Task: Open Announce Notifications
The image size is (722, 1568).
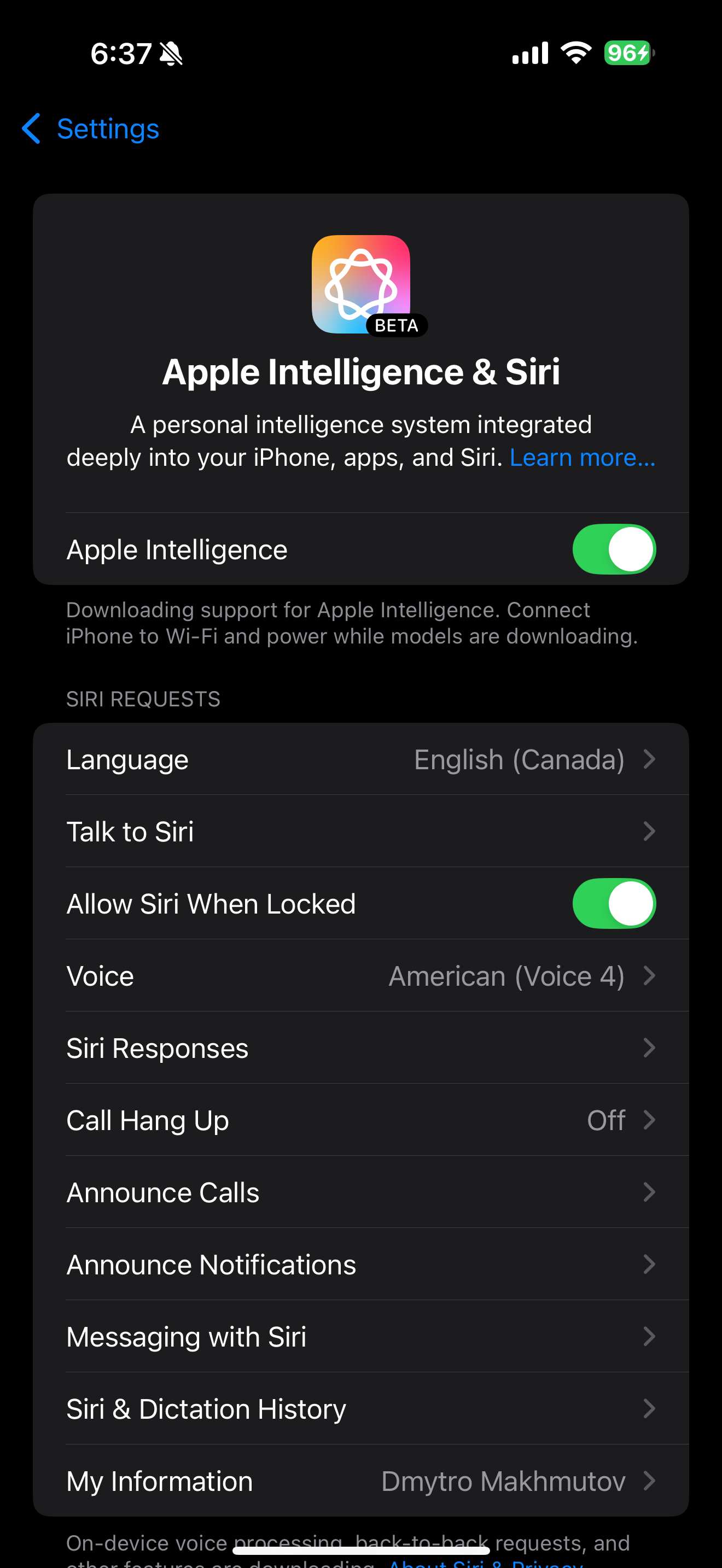Action: click(360, 1265)
